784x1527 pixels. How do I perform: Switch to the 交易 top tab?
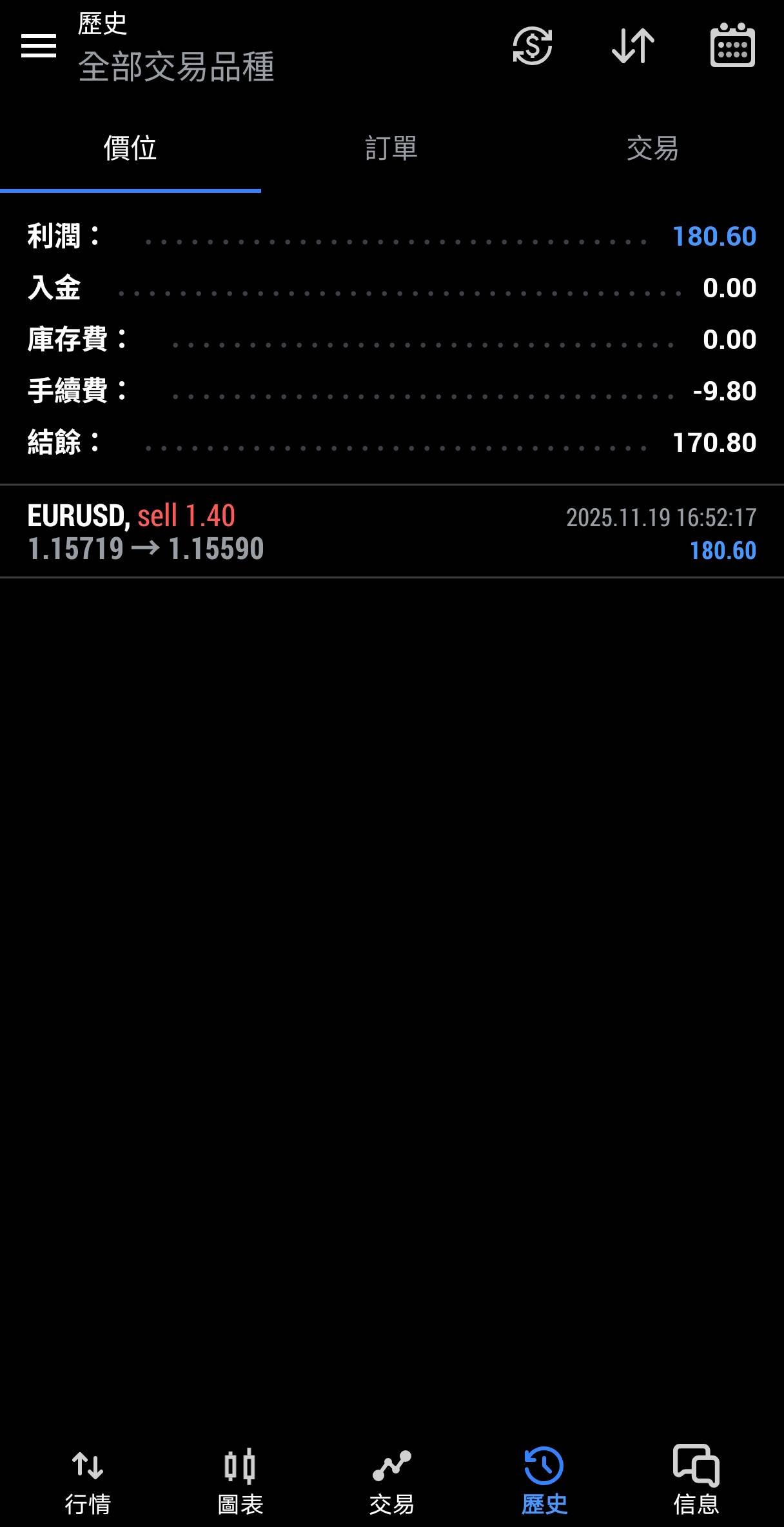pos(652,148)
